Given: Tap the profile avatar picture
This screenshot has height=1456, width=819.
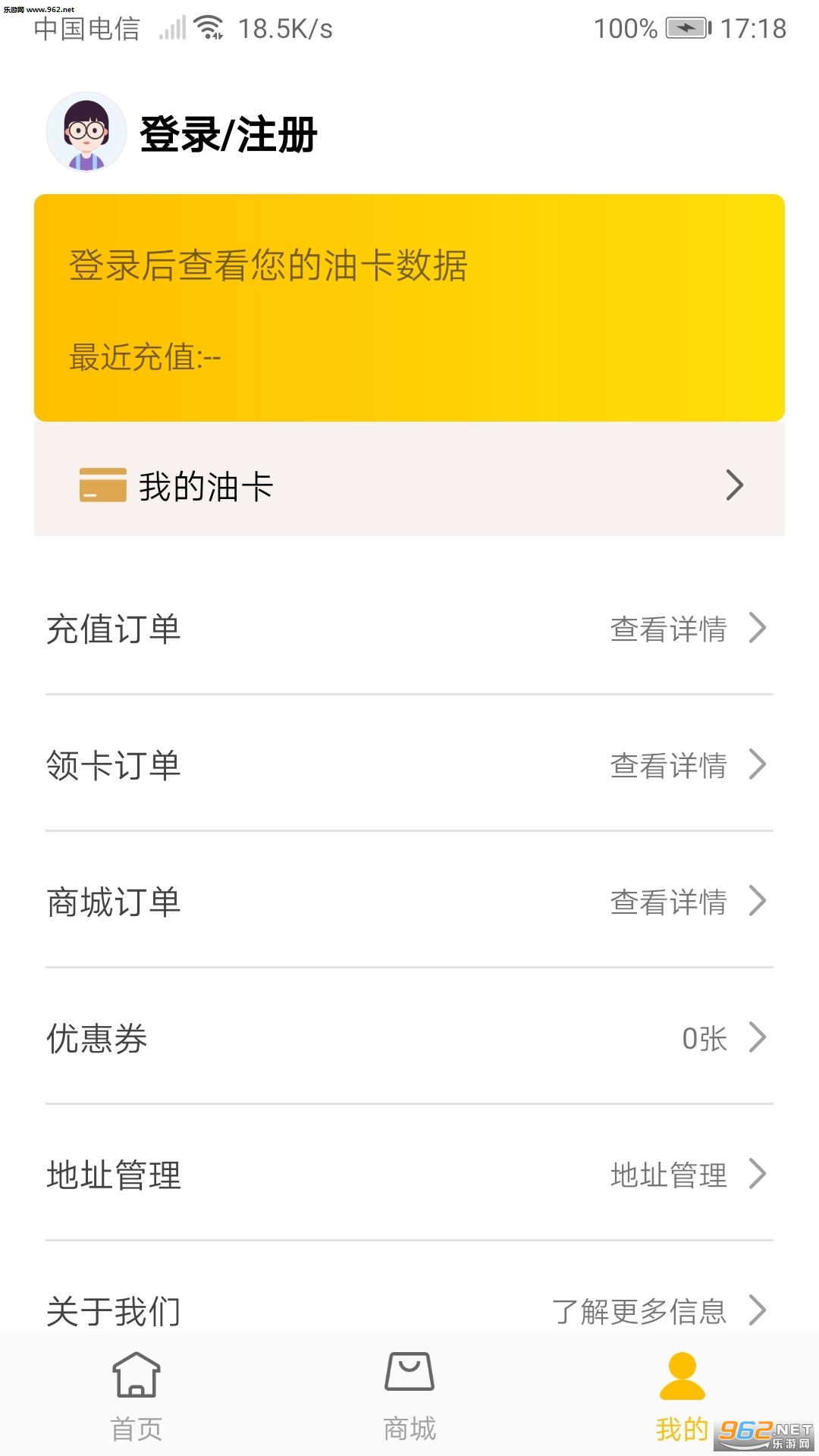Looking at the screenshot, I should pos(86,133).
